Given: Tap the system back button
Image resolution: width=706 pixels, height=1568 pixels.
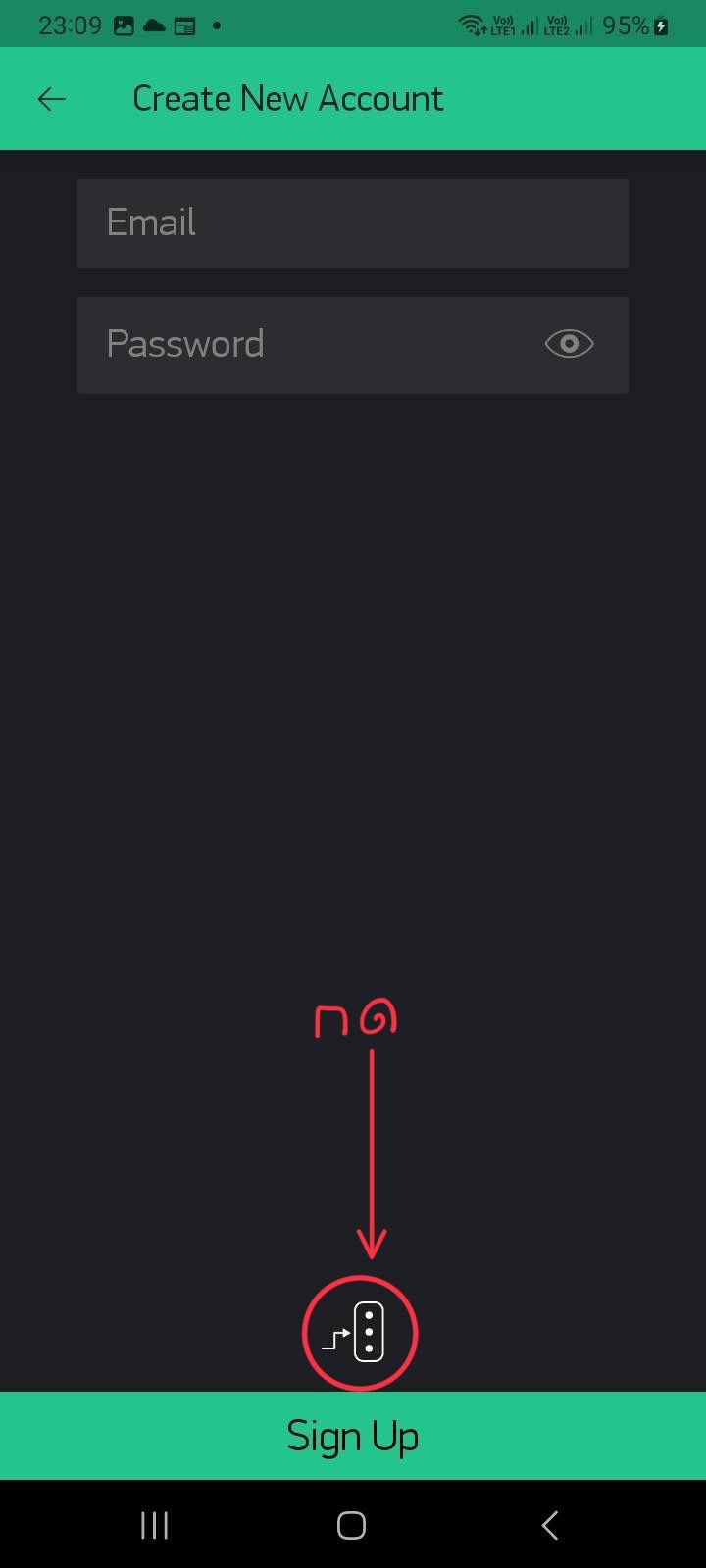Looking at the screenshot, I should (550, 1525).
